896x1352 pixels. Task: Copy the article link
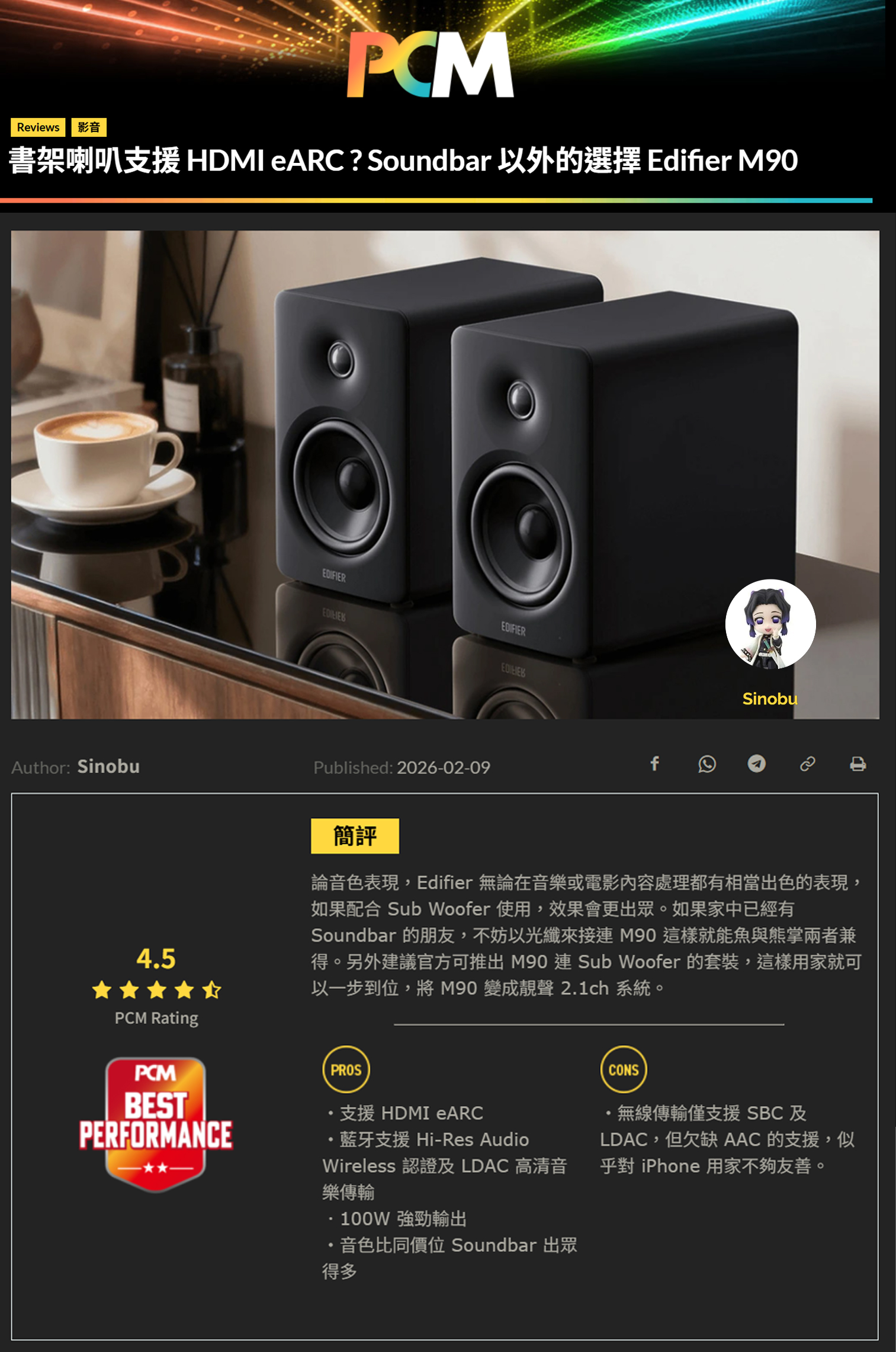[x=807, y=764]
